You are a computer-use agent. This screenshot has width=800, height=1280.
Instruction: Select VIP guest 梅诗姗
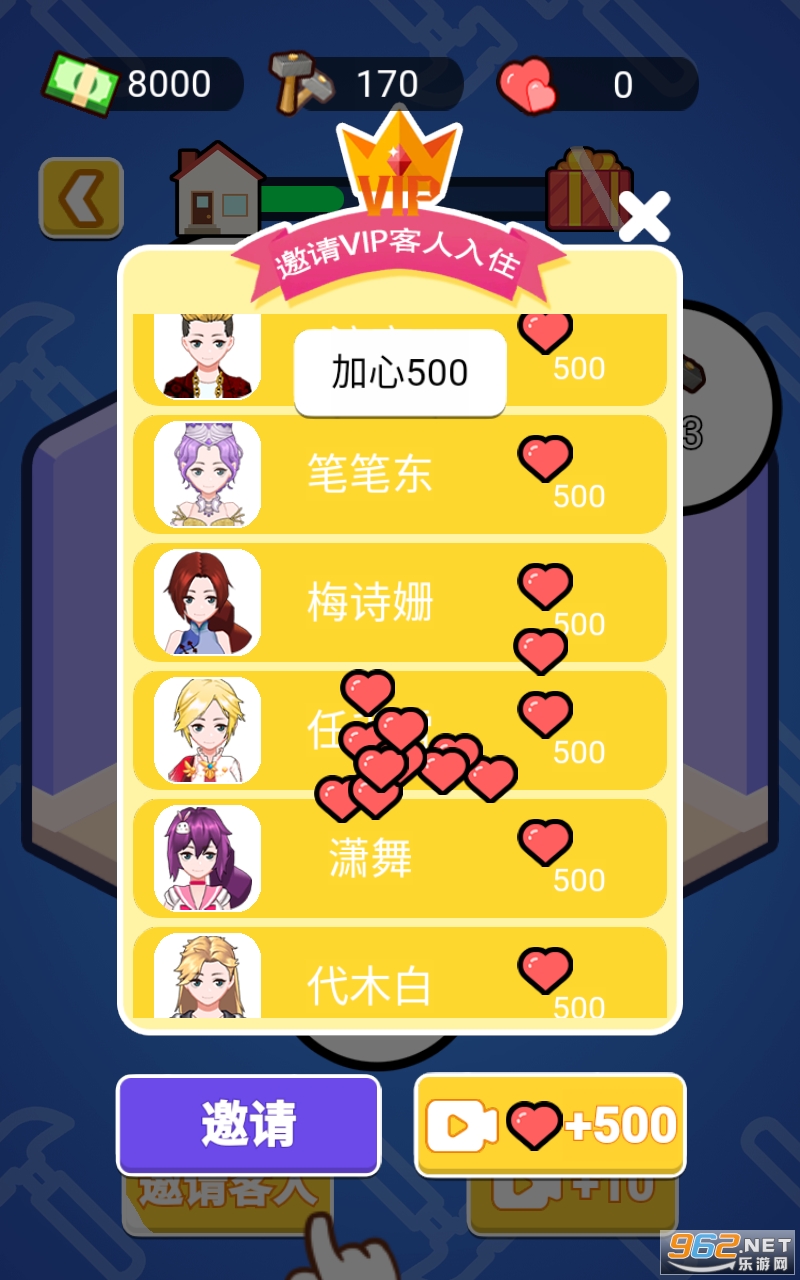pos(400,602)
